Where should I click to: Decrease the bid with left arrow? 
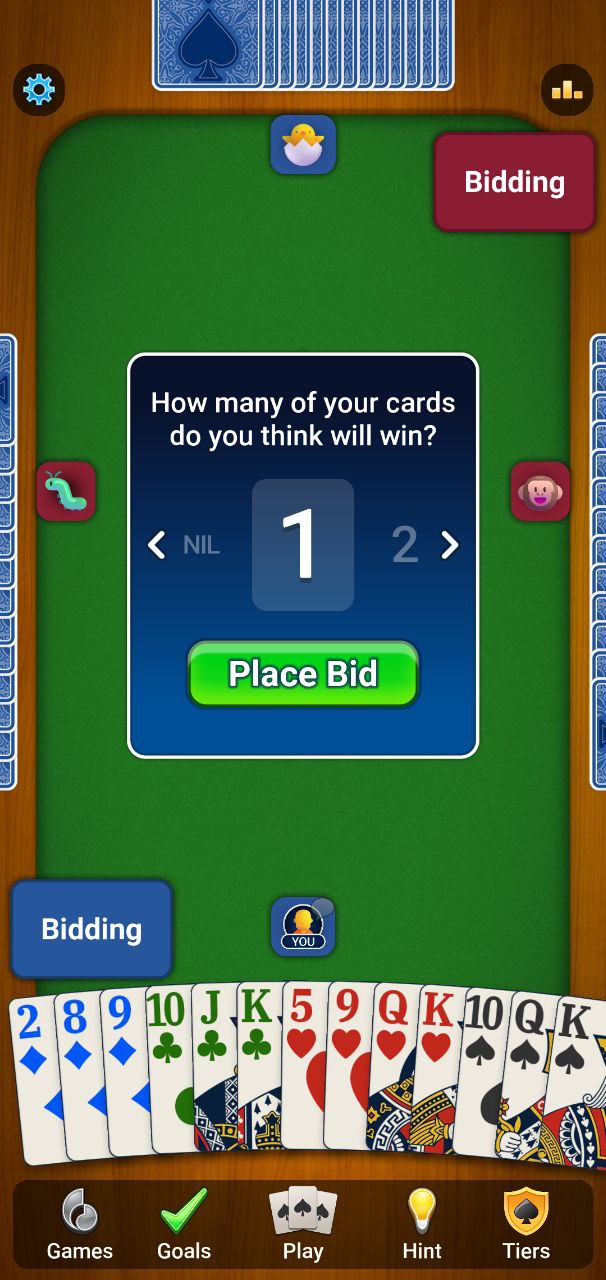(x=156, y=545)
